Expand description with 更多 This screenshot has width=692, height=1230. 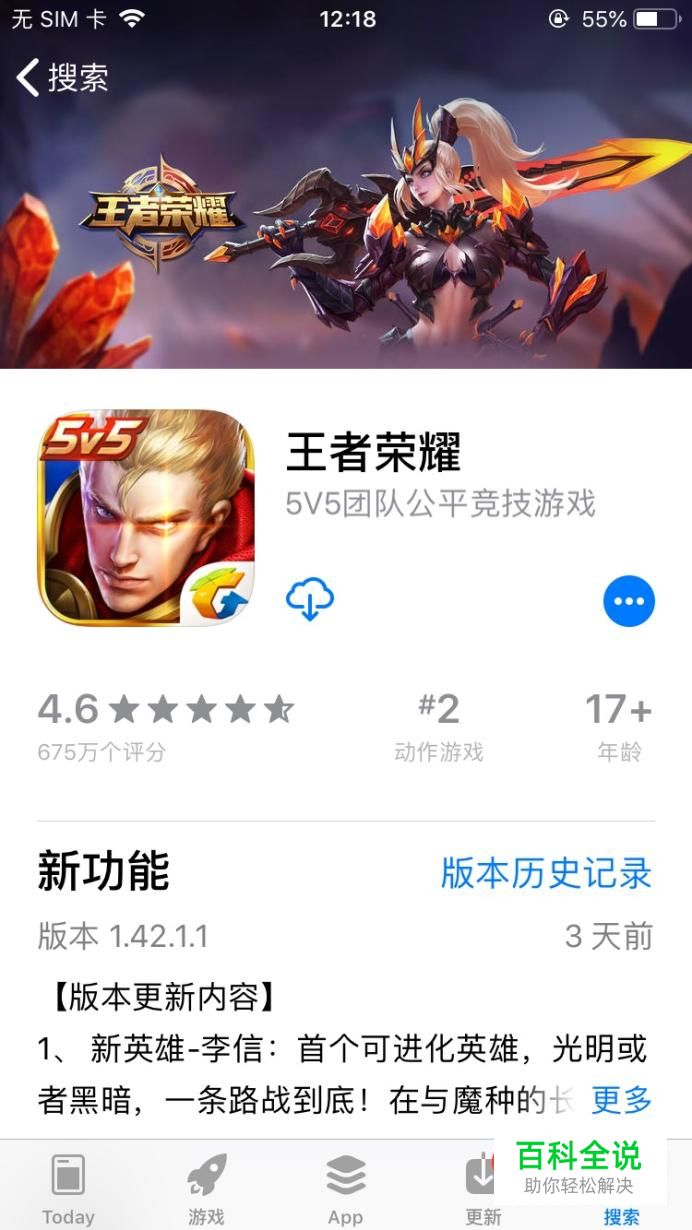point(621,1100)
